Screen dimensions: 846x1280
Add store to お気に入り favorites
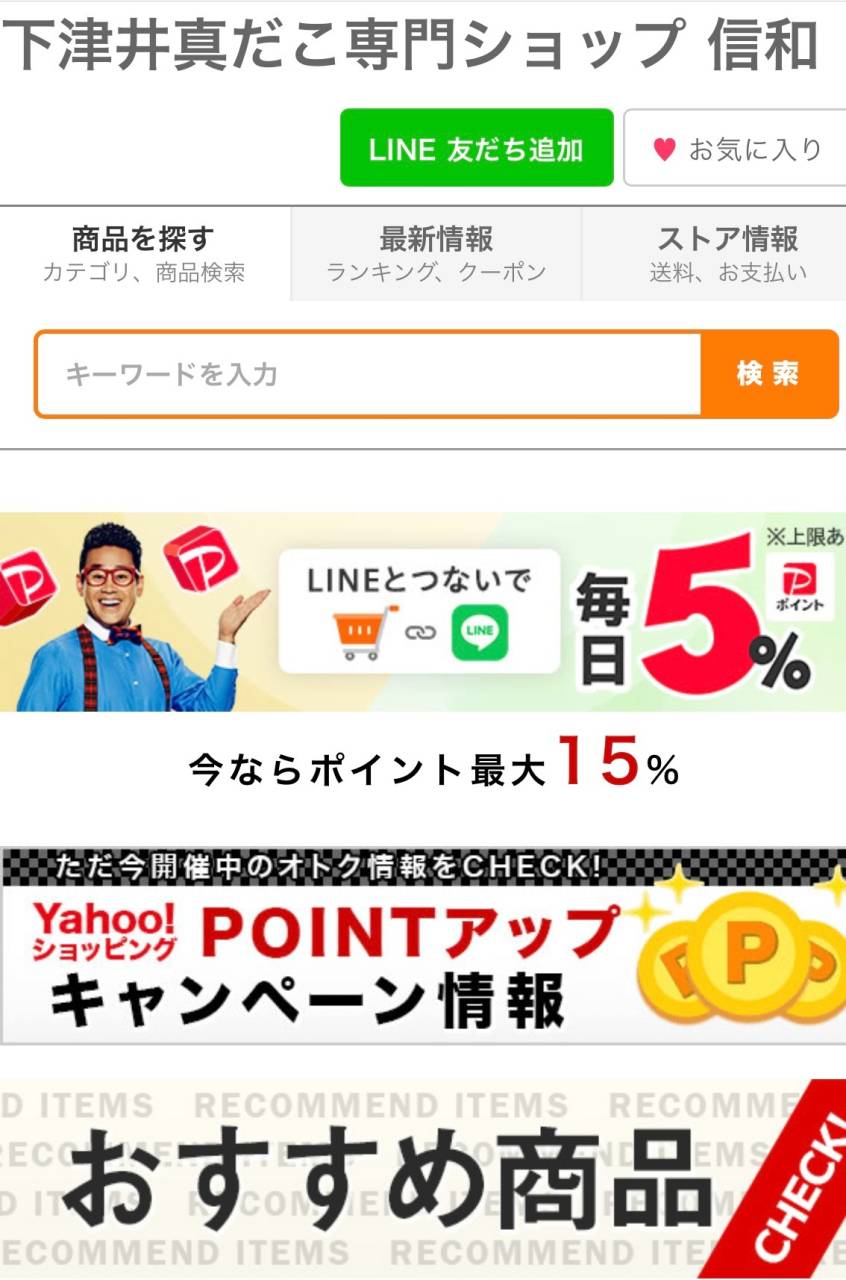coord(735,149)
